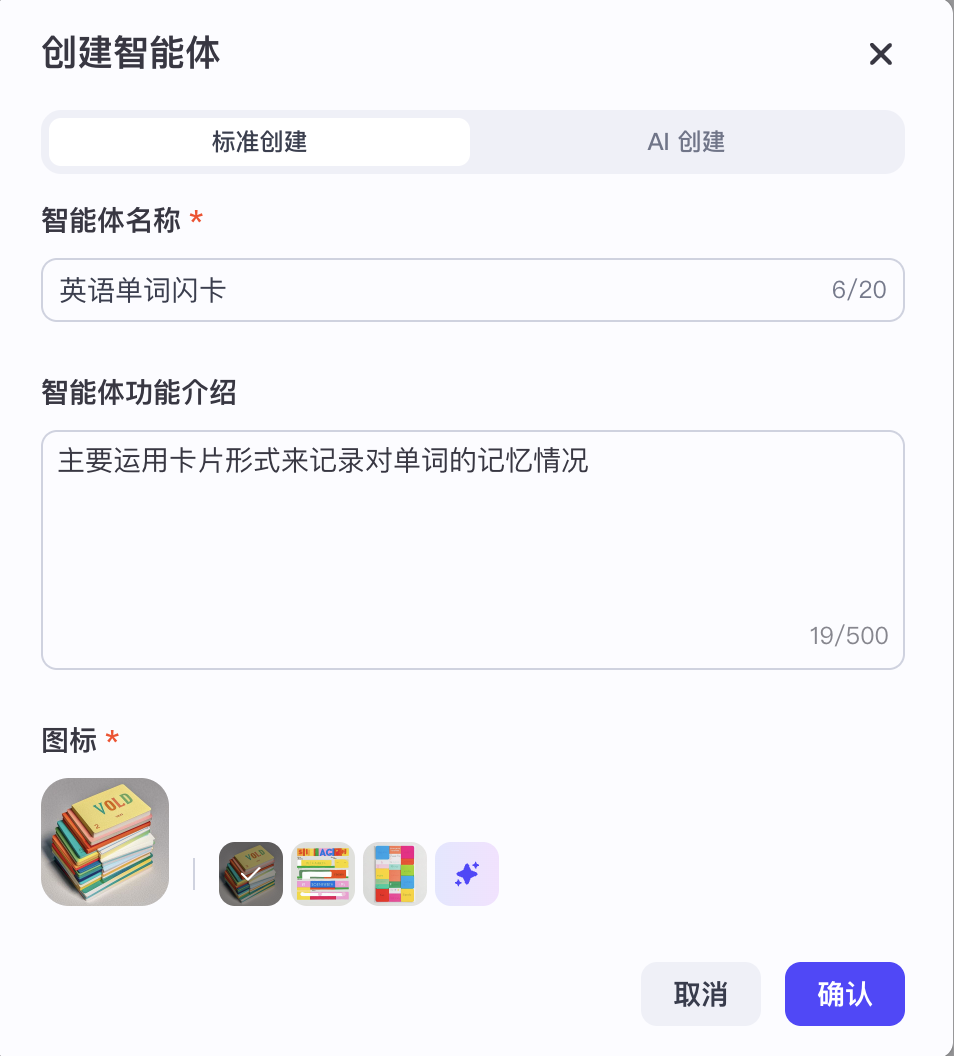Select the checked card stack icon
Image resolution: width=954 pixels, height=1056 pixels.
(251, 873)
